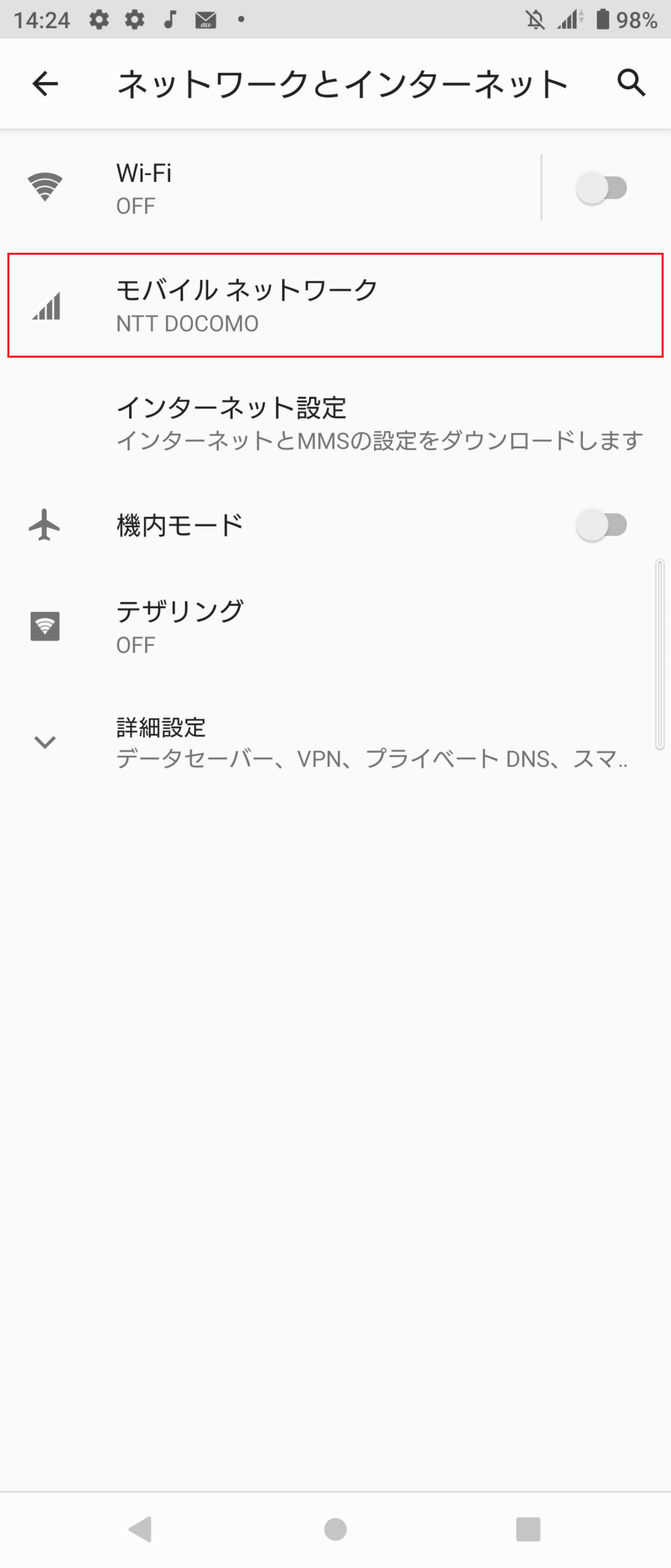Screen dimensions: 671x1568
Task: Tap the back arrow in the title bar
Action: (44, 83)
